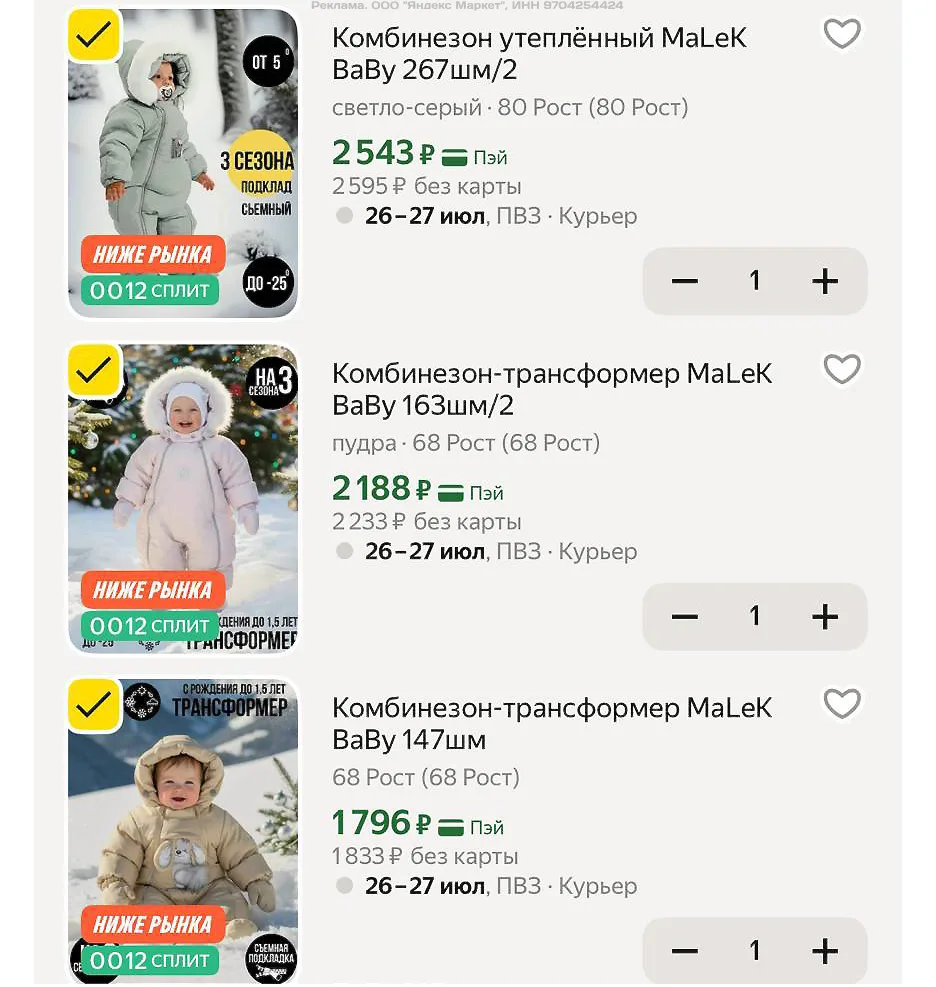Viewport: 936px width, 987px height.
Task: Open the powder-pink 163шм/2 jumpsuit product image
Action: [183, 499]
